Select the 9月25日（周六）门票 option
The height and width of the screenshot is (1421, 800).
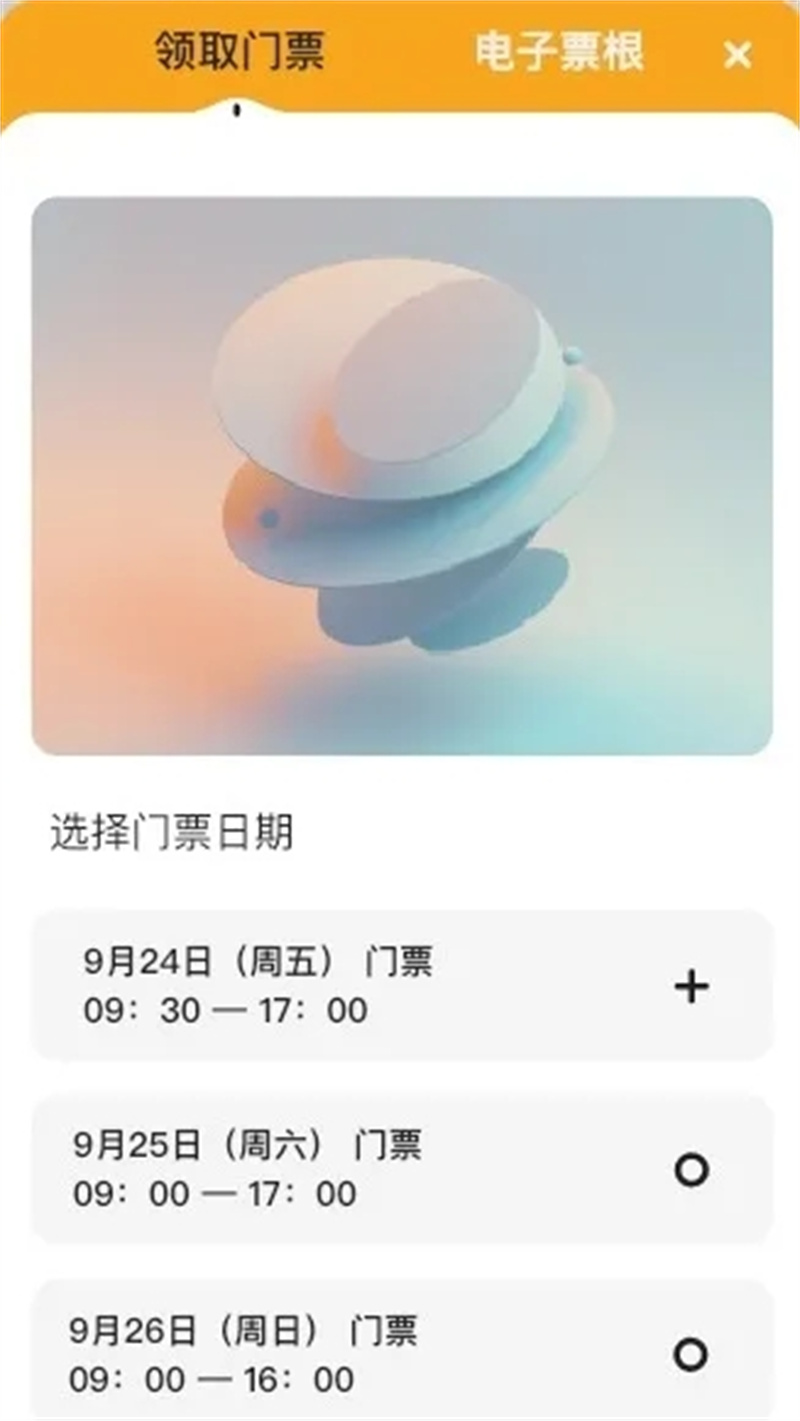click(x=691, y=1169)
